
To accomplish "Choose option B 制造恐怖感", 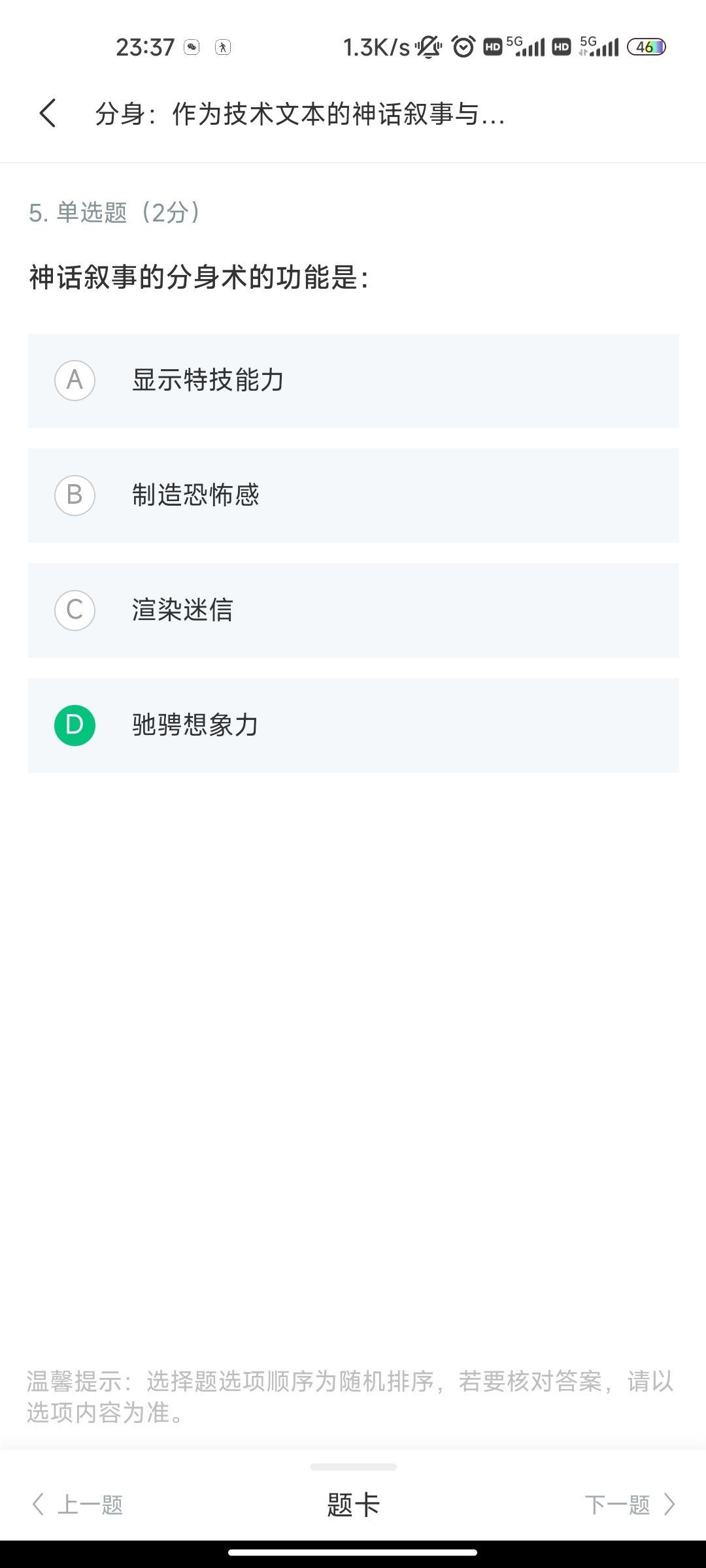I will [x=353, y=495].
